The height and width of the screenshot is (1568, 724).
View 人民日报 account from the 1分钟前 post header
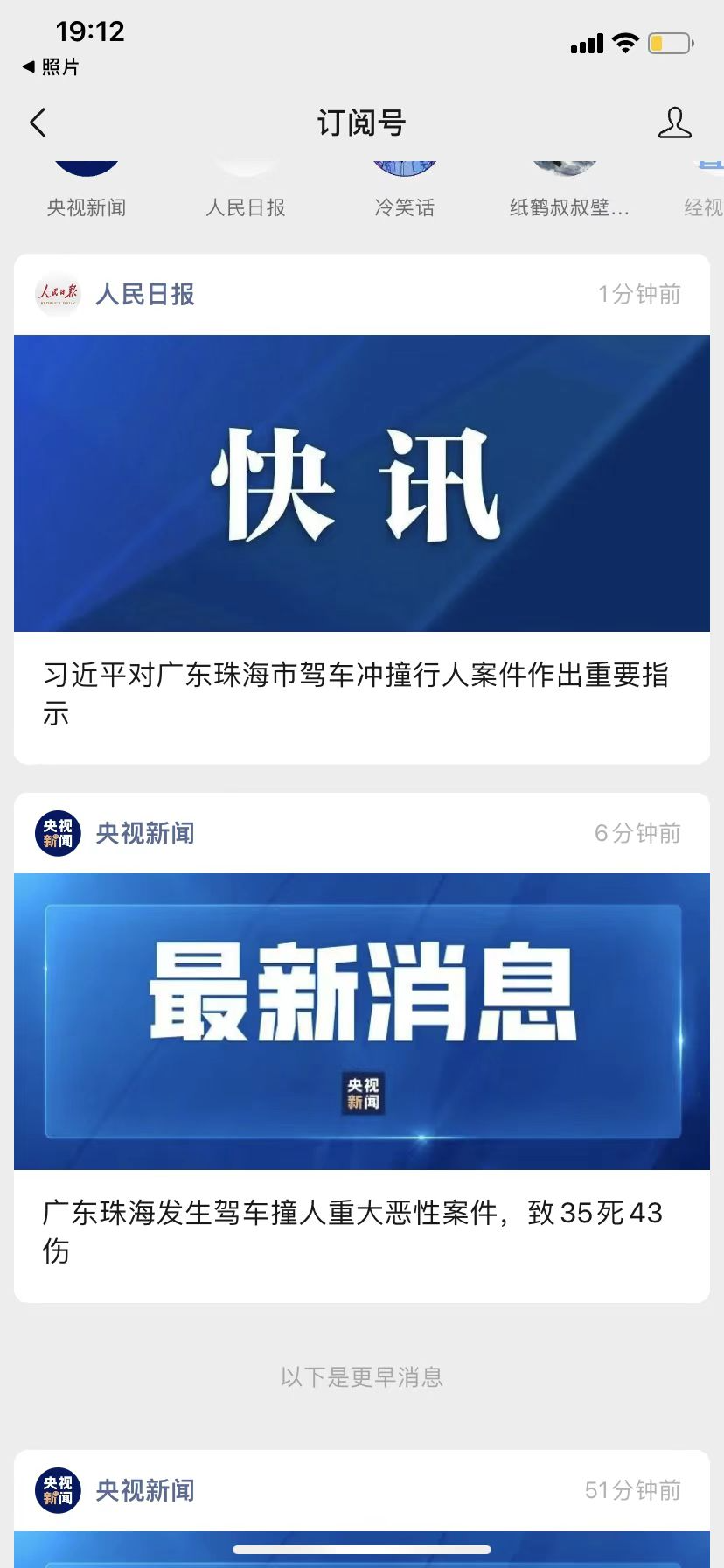[x=144, y=295]
